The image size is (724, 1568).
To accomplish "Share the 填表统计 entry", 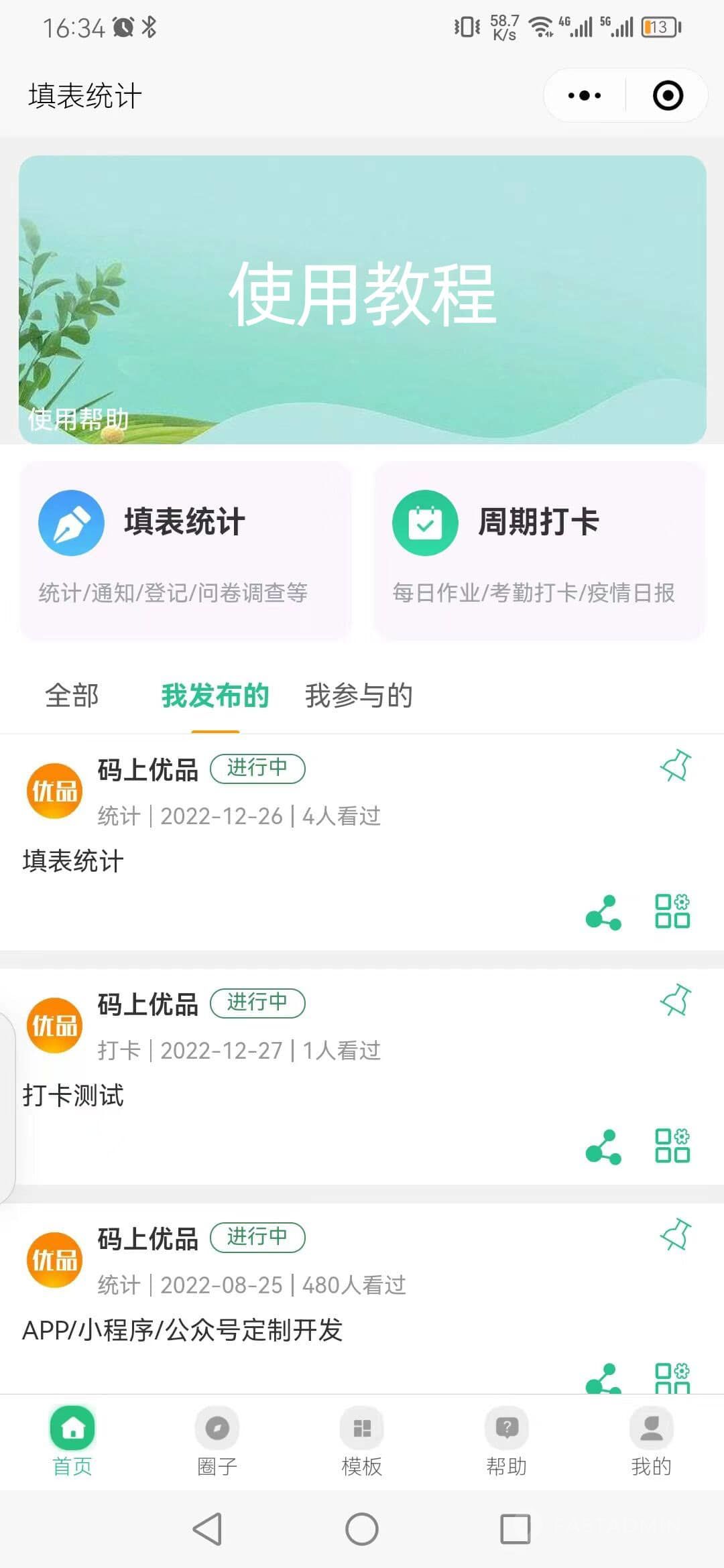I will point(603,912).
